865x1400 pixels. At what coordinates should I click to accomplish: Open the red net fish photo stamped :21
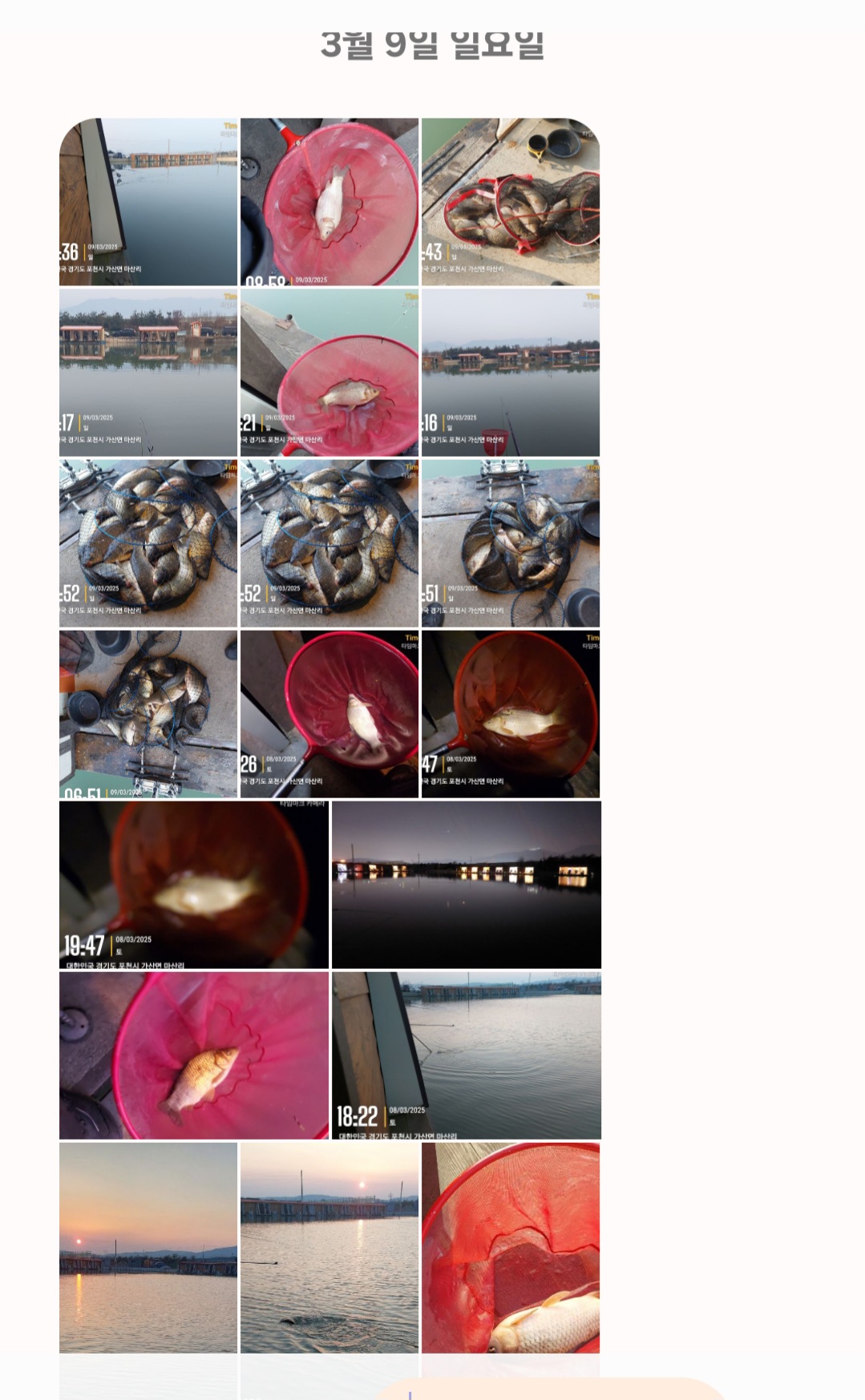click(x=329, y=373)
